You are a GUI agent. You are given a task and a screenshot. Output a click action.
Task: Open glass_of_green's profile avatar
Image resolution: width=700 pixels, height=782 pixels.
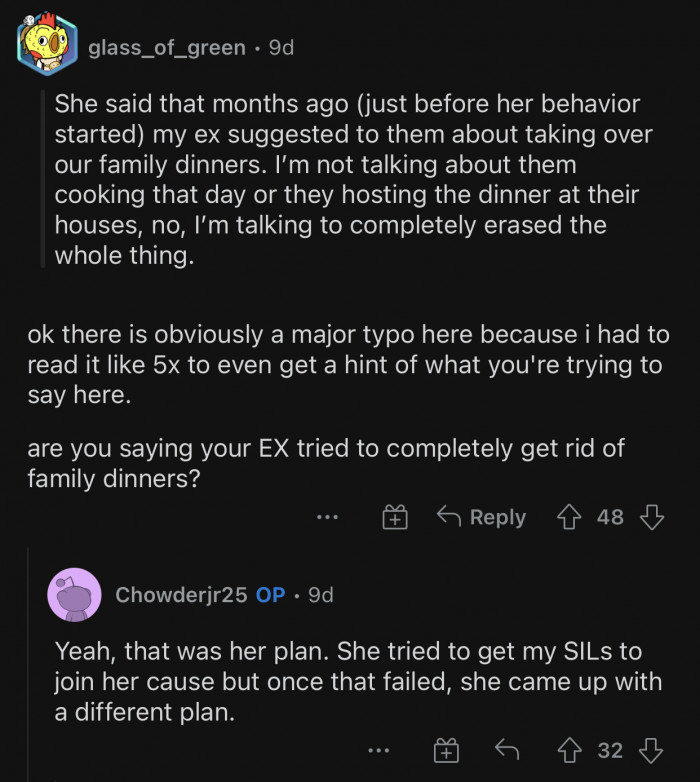point(46,46)
